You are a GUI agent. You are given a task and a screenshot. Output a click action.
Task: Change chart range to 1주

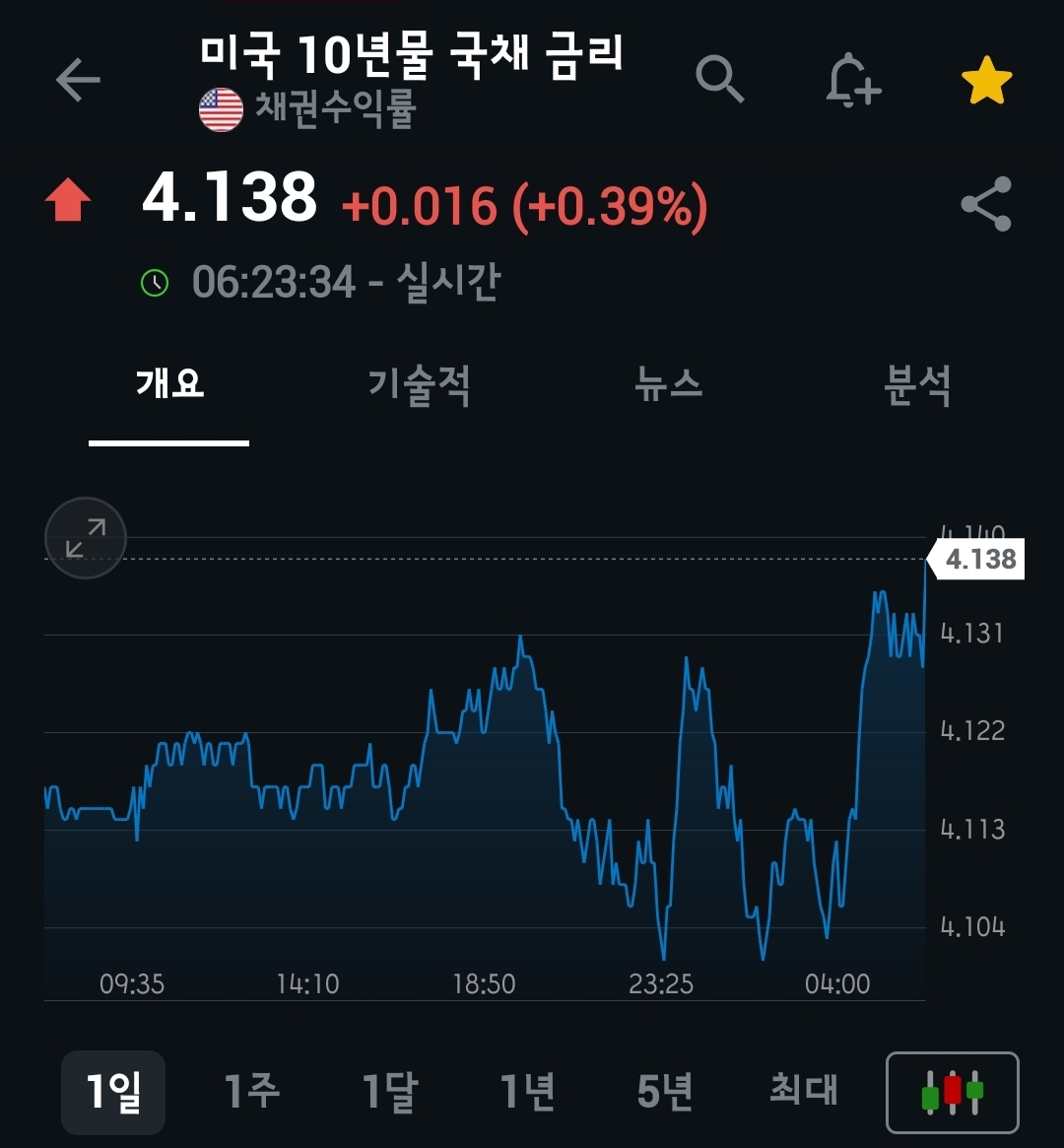(x=251, y=1092)
